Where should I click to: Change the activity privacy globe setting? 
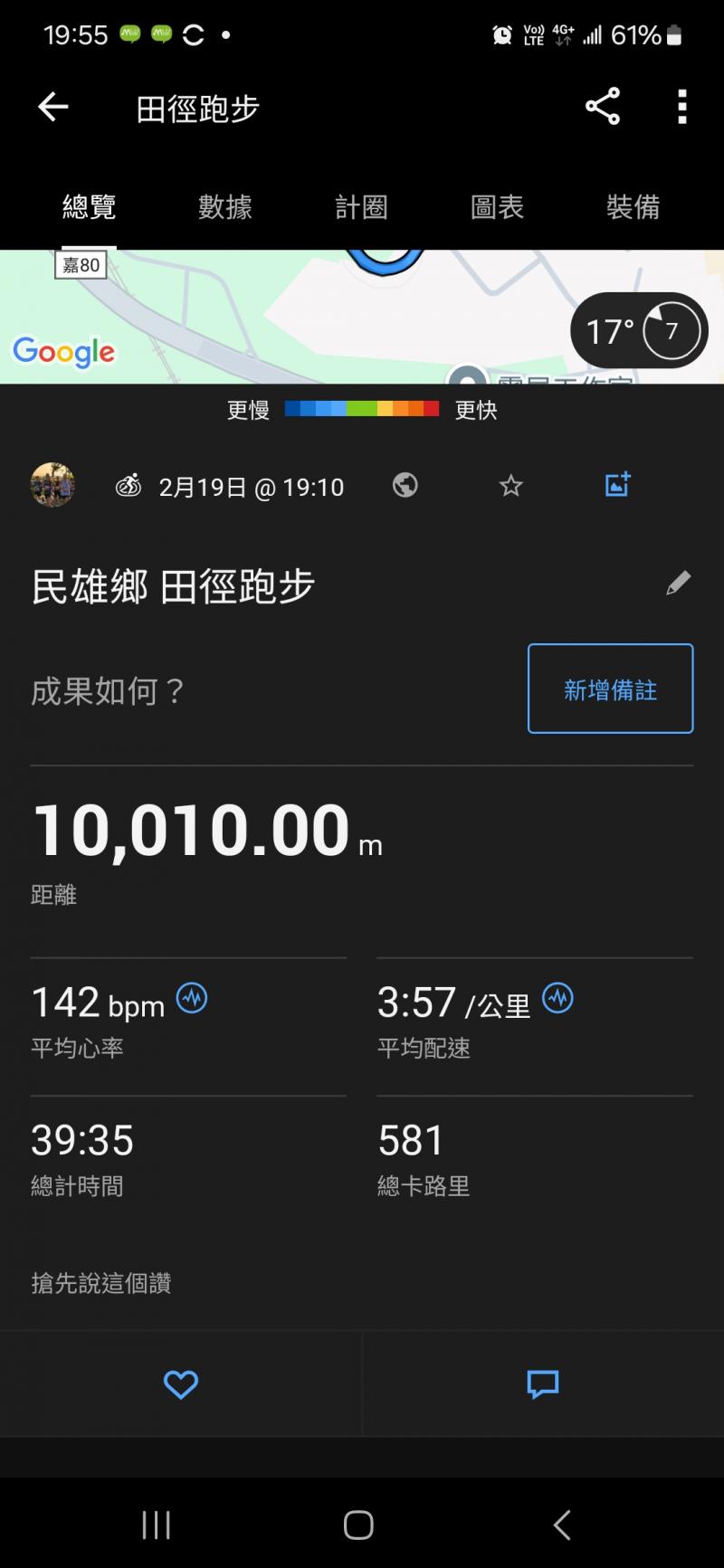point(405,486)
